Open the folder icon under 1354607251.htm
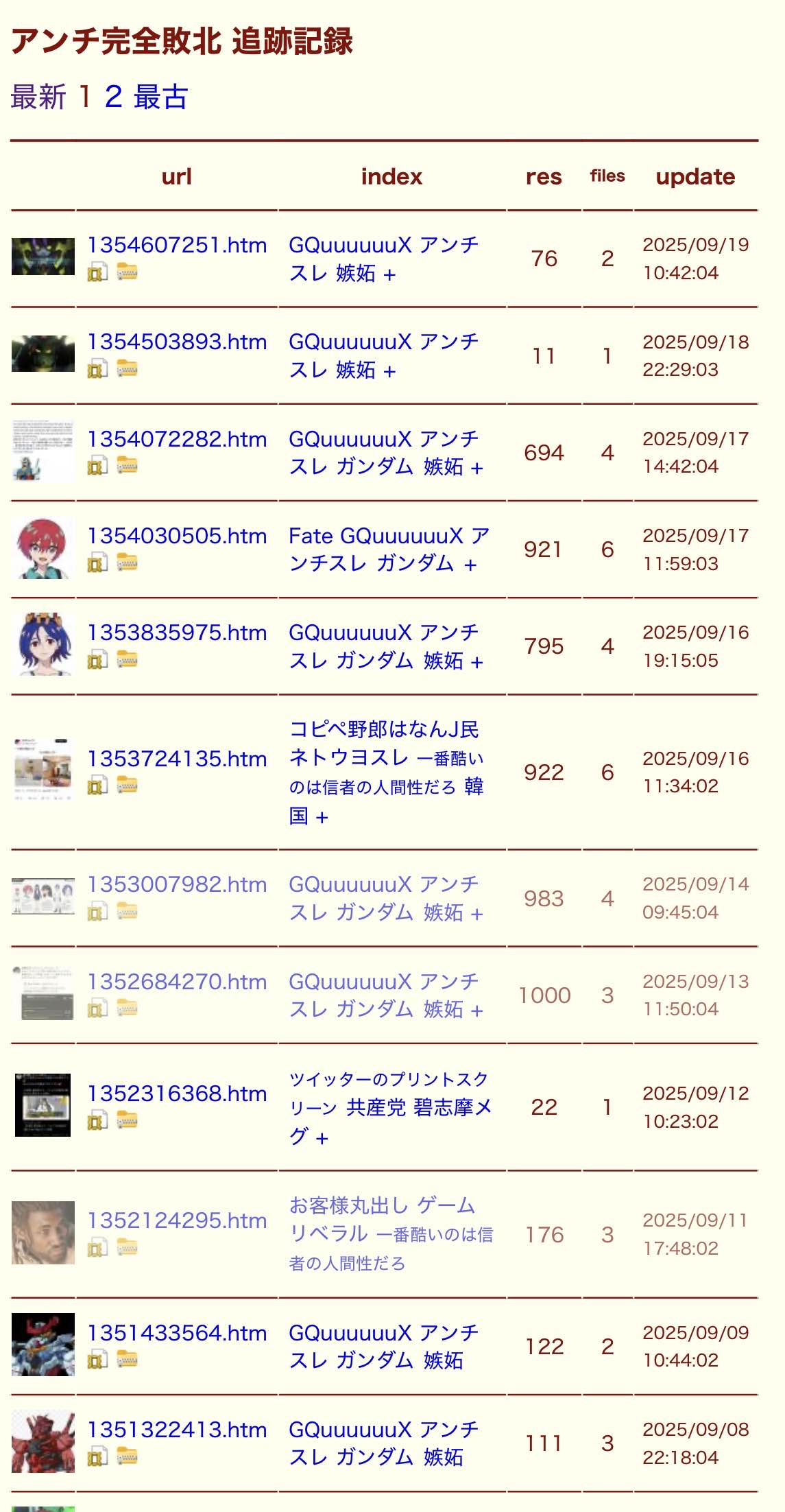 pyautogui.click(x=128, y=272)
